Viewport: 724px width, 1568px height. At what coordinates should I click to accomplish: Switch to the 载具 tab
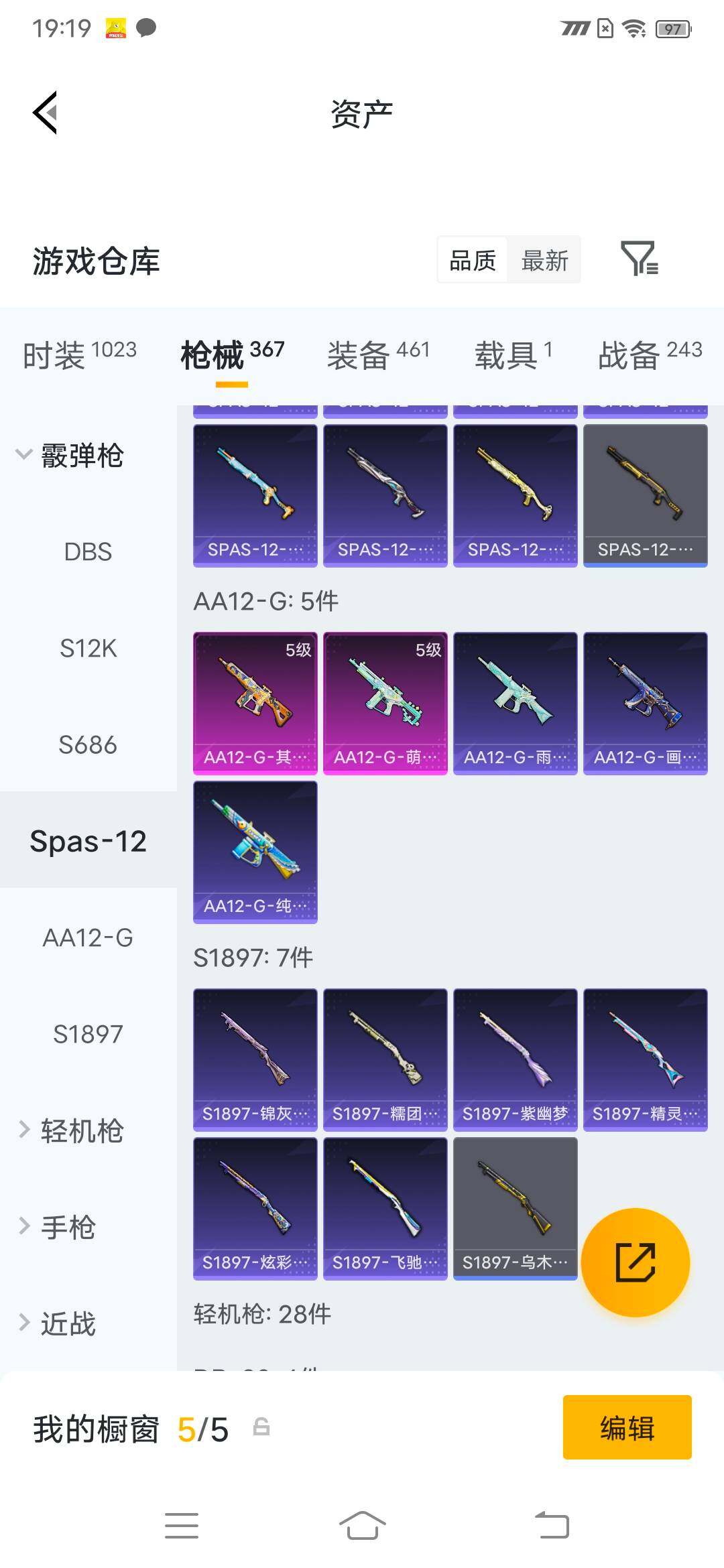point(514,354)
